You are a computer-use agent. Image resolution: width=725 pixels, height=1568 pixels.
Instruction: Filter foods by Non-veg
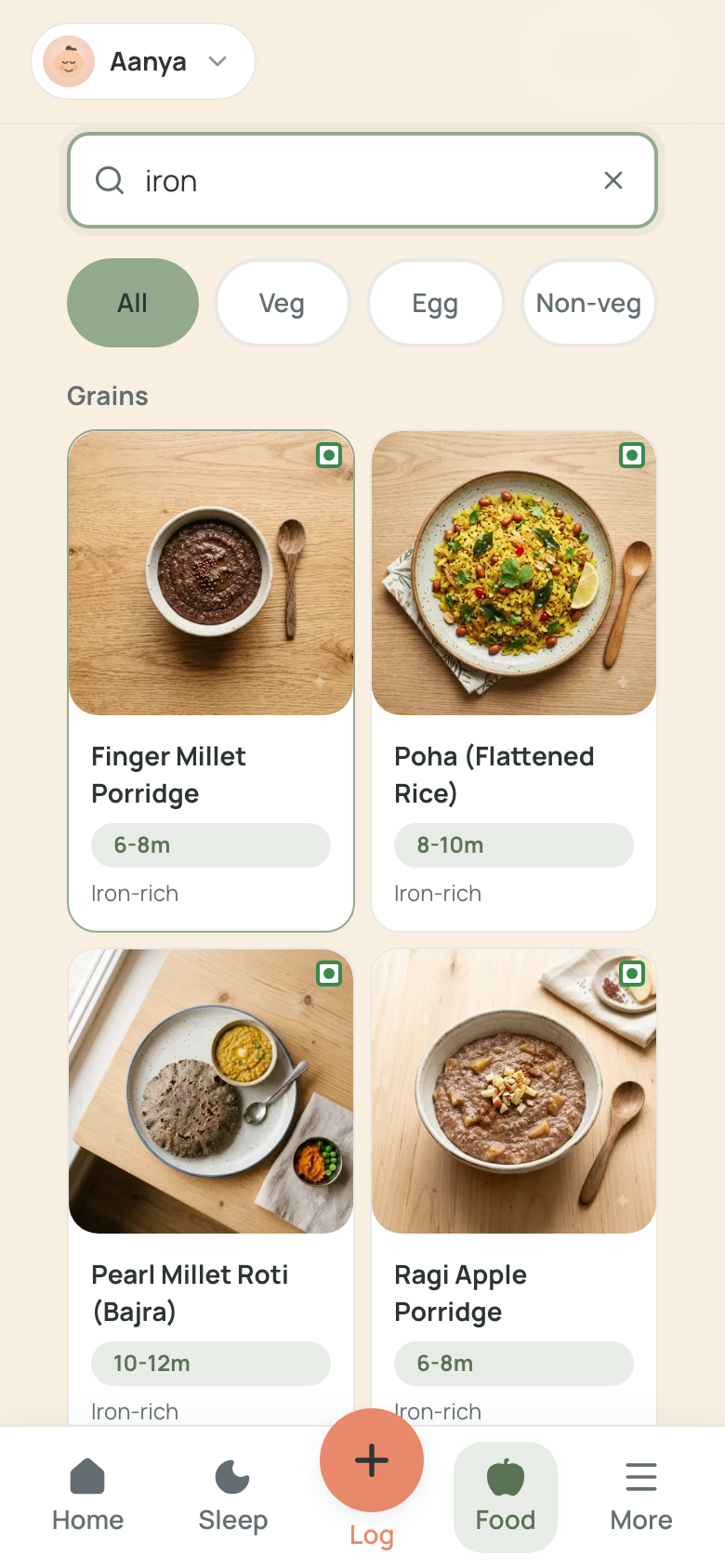[x=589, y=303]
